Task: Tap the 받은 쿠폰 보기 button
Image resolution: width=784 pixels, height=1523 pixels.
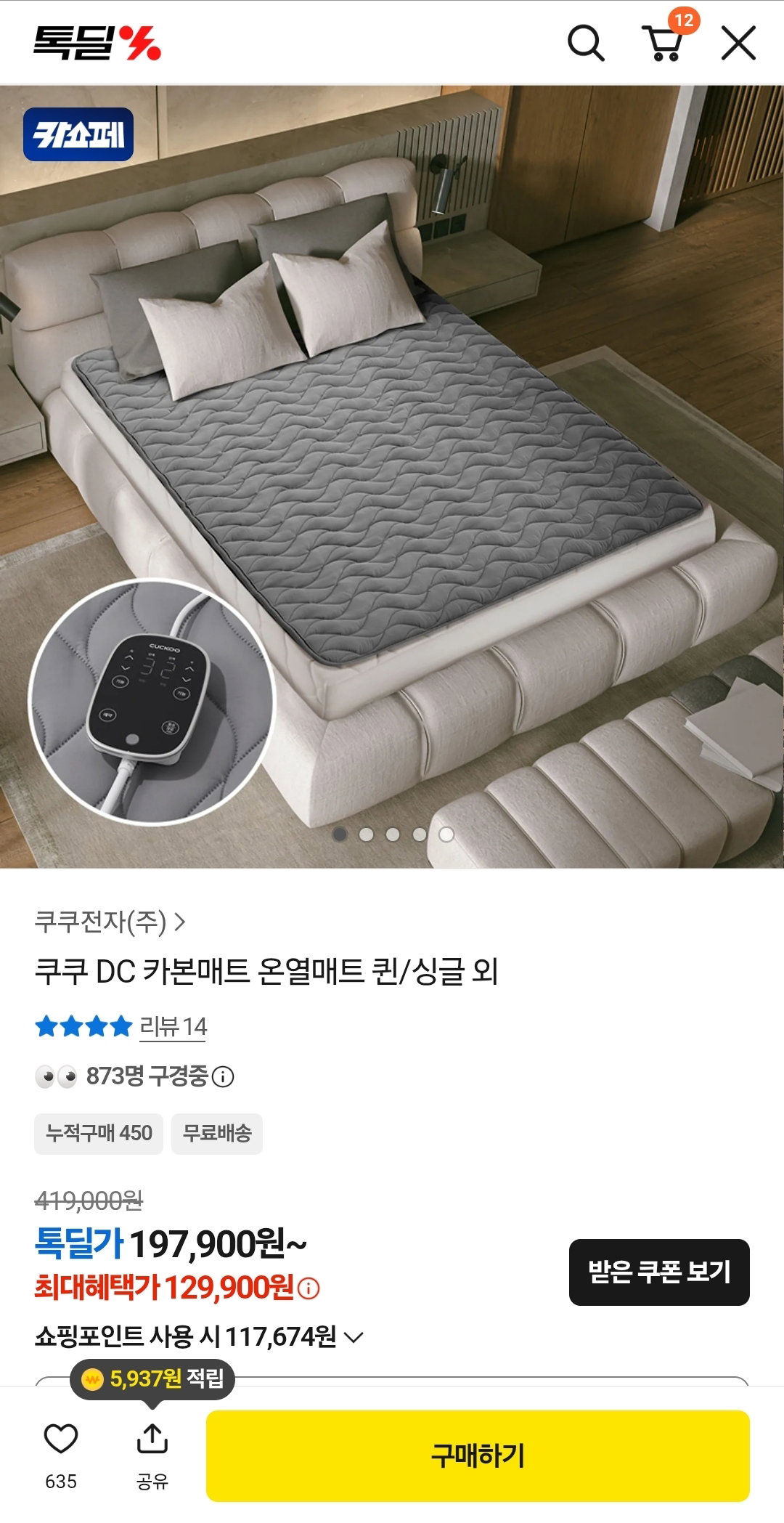Action: [659, 1272]
